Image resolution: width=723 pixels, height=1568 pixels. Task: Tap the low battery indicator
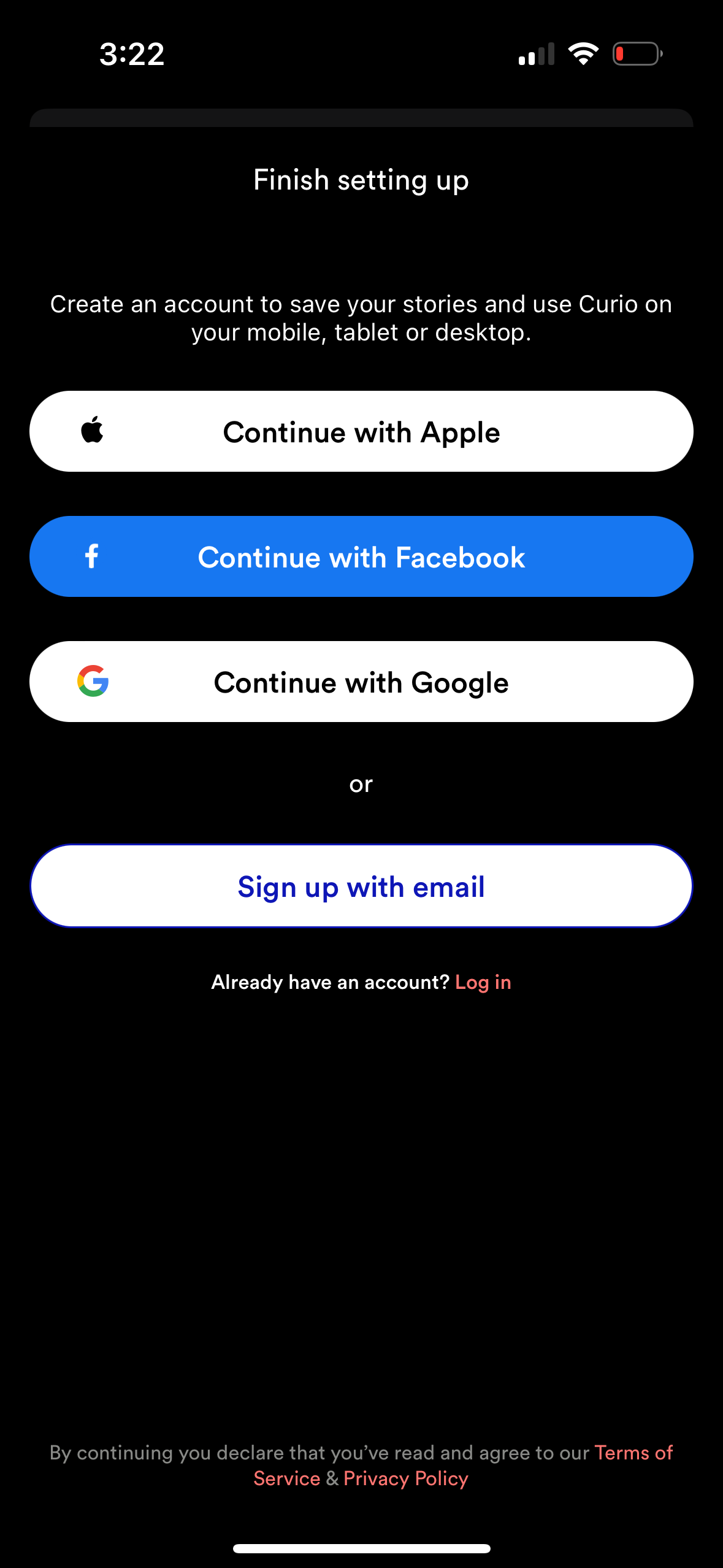(636, 54)
